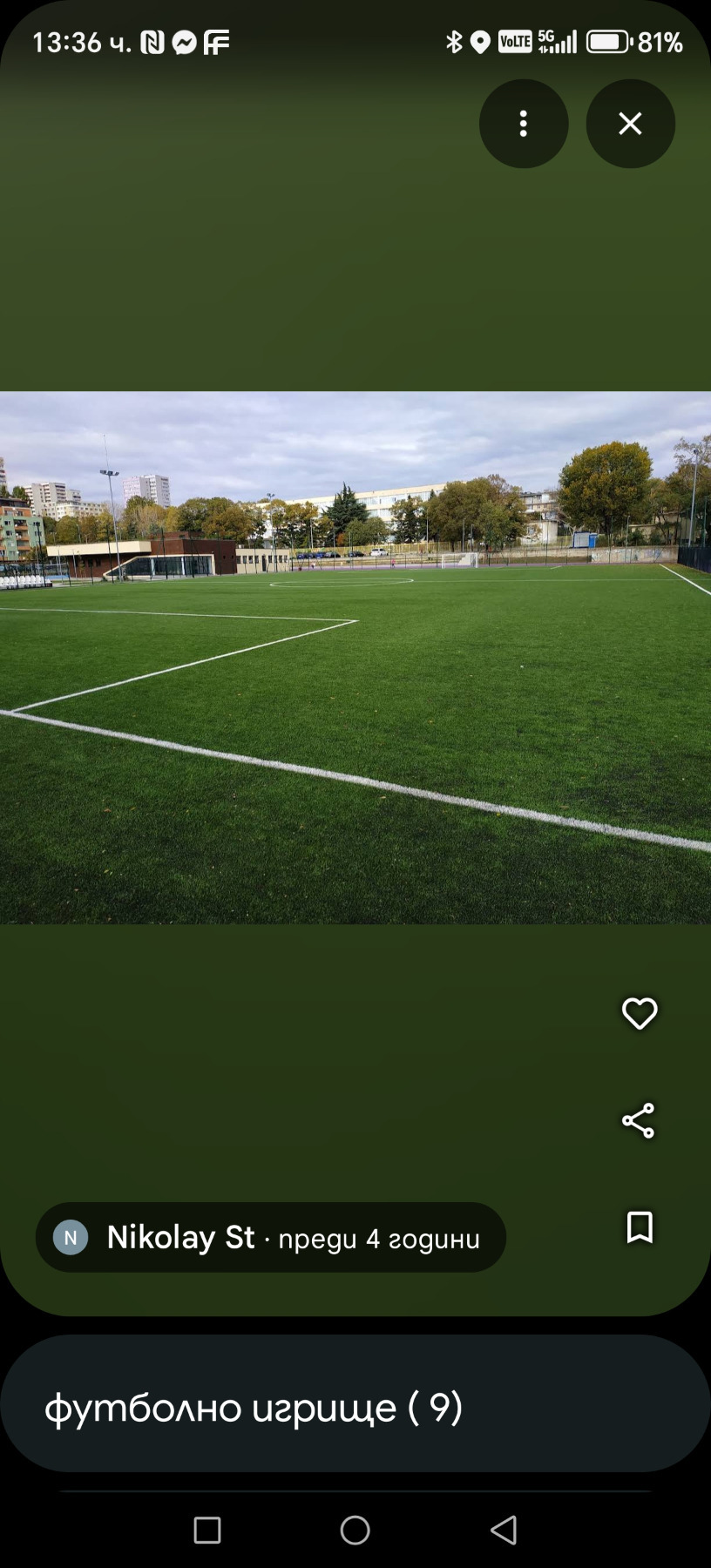Open the three-dot overflow menu
Viewport: 711px width, 1568px height.
pos(524,124)
